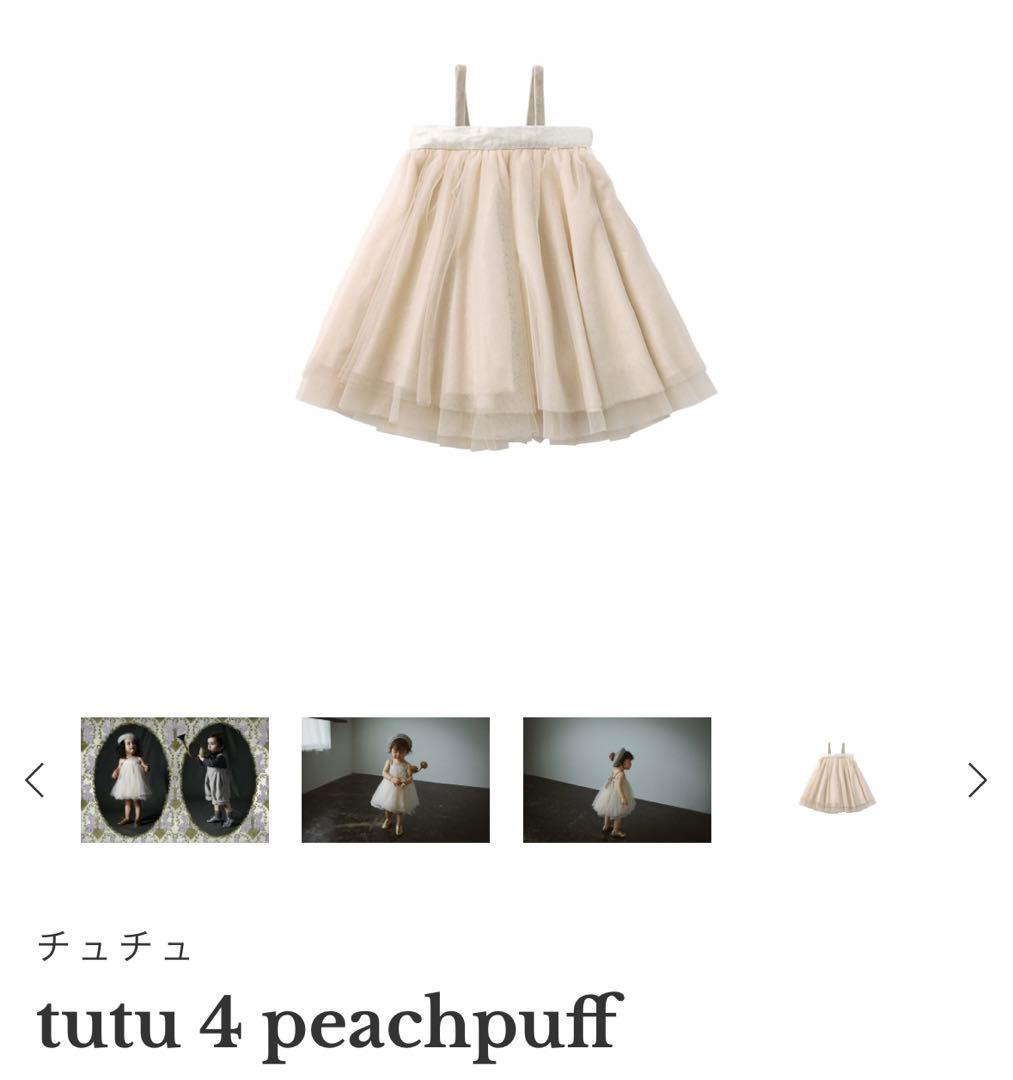View the thumbnail of girl holding a toy

click(396, 780)
